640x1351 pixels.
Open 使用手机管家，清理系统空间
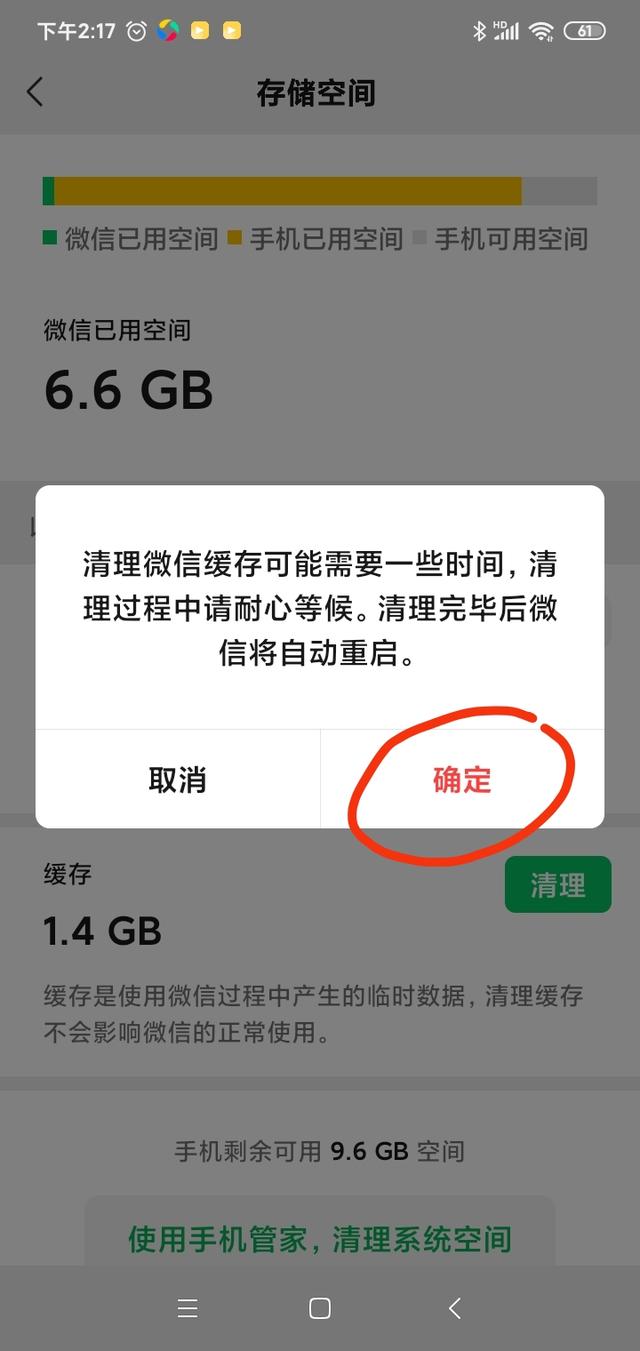tap(319, 1239)
